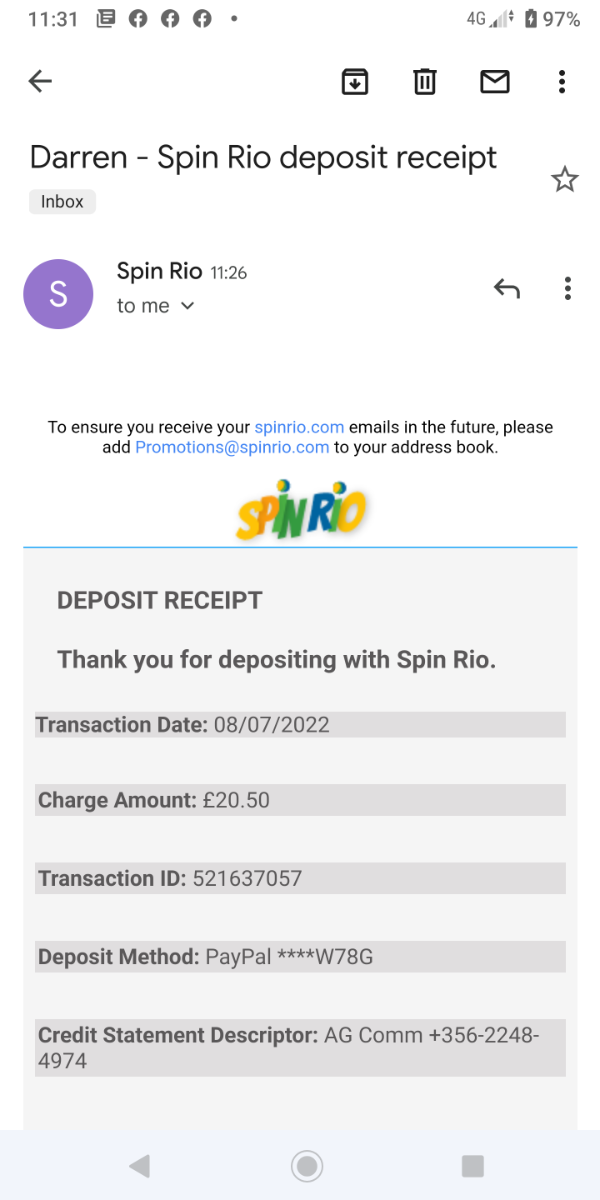This screenshot has height=1200, width=600.
Task: Open the recent apps view
Action: 472,1165
